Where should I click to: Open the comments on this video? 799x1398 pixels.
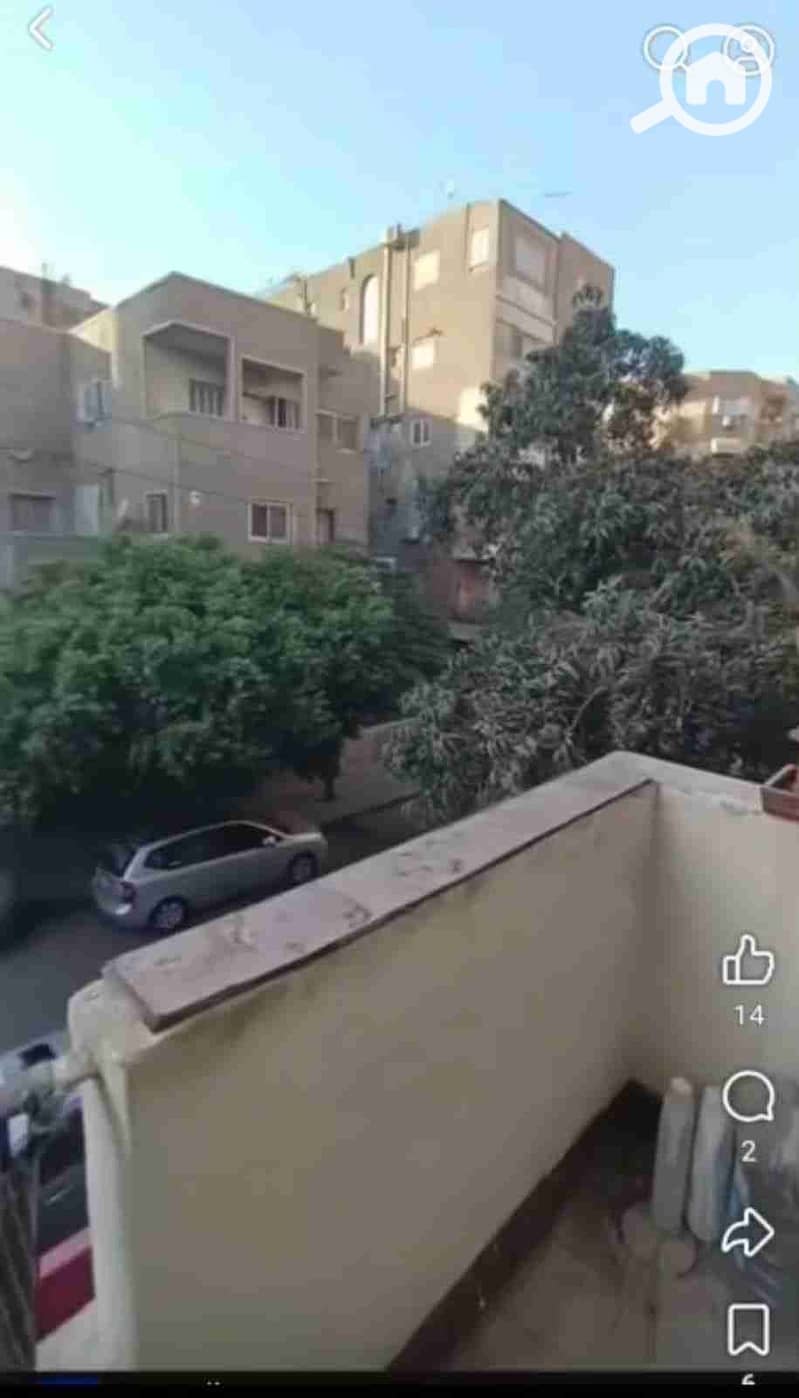[748, 1097]
